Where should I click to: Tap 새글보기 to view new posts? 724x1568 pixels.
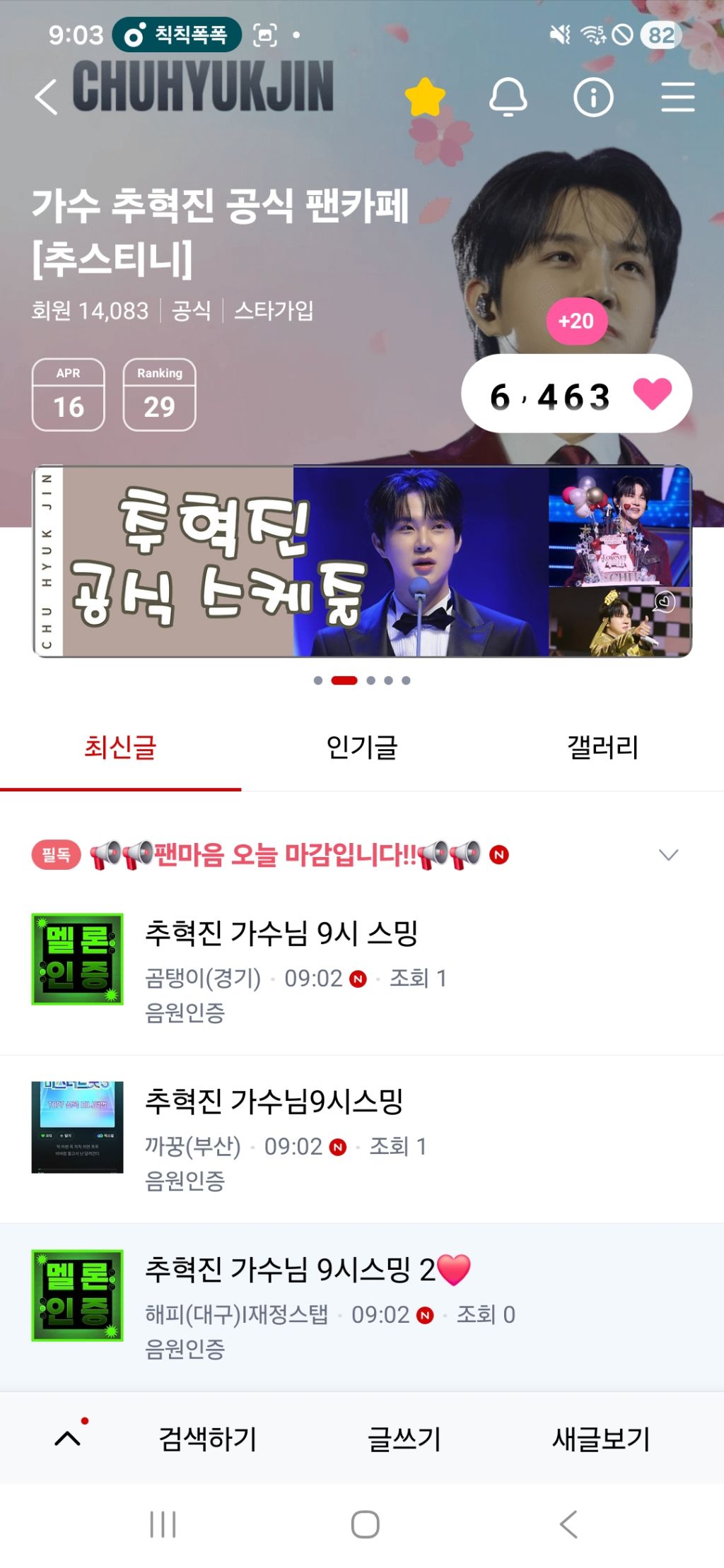[x=601, y=1439]
